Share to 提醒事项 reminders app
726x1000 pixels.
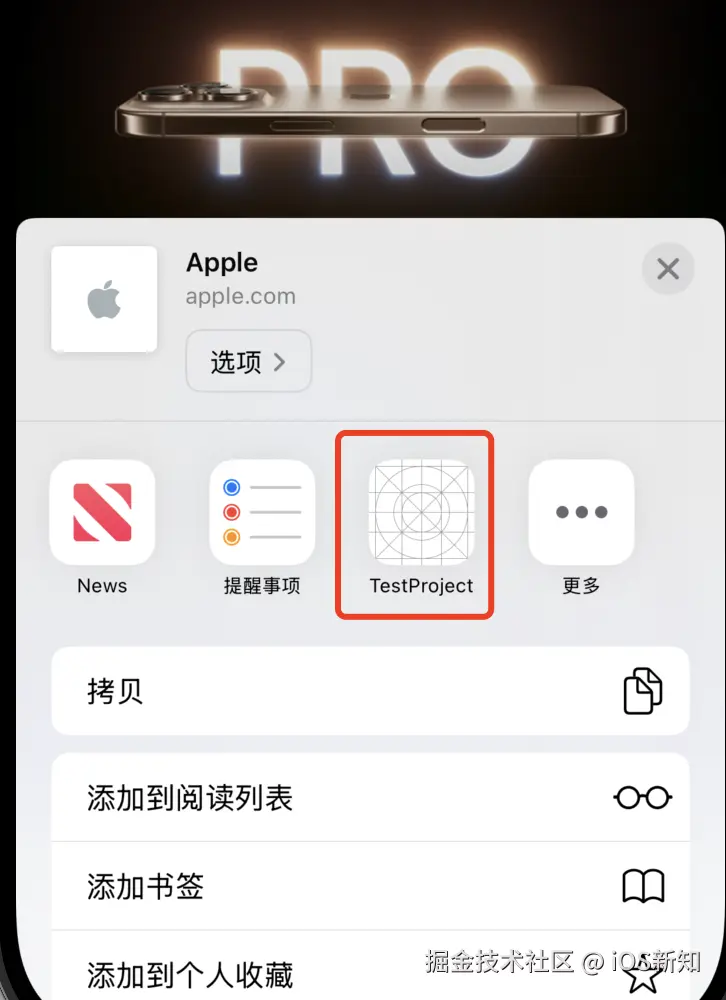262,512
